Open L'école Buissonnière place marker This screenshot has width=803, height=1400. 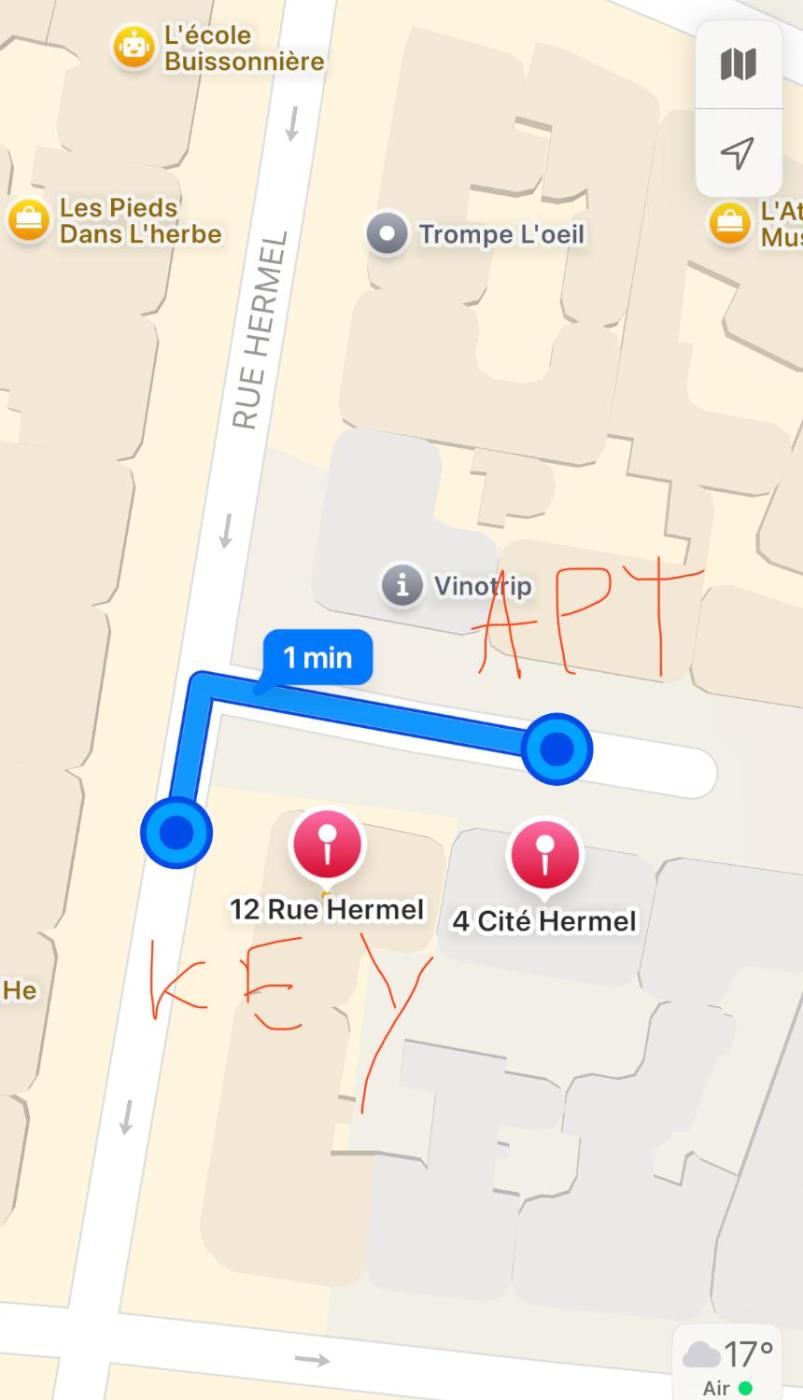[133, 47]
